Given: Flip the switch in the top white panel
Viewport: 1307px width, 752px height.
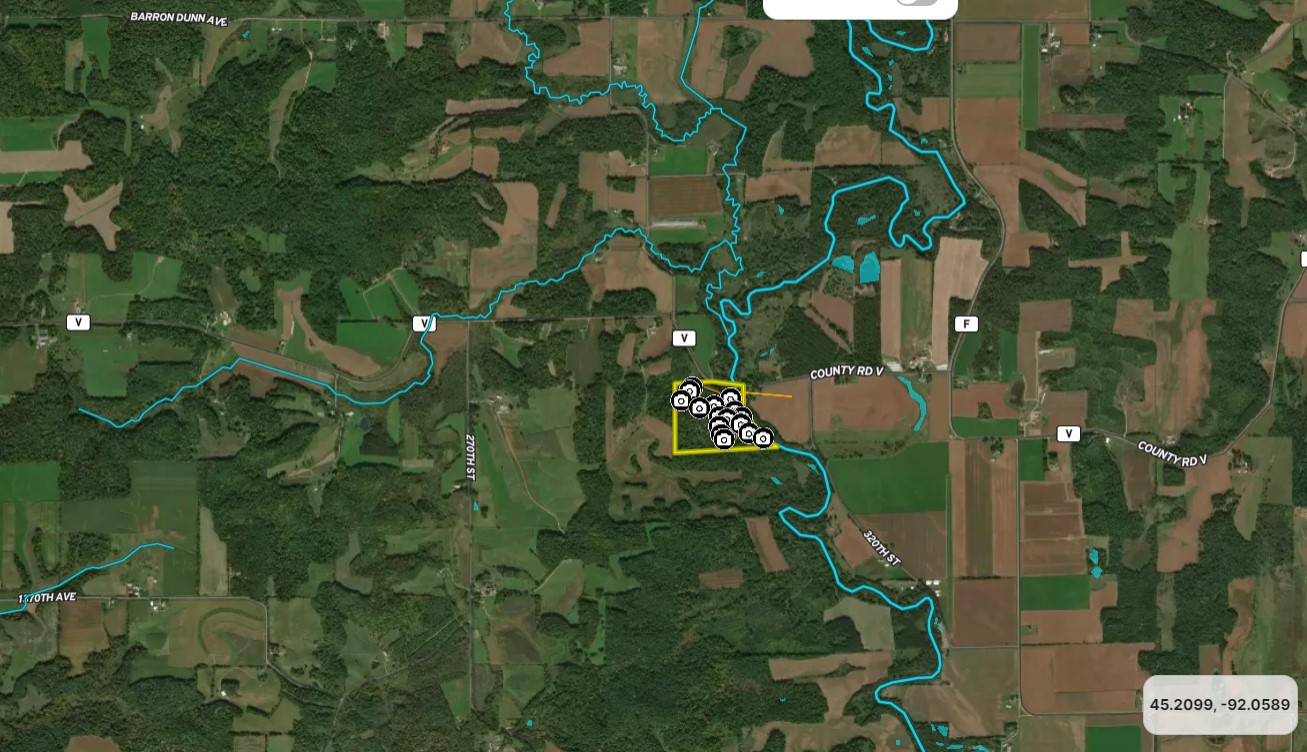Looking at the screenshot, I should [x=916, y=1].
